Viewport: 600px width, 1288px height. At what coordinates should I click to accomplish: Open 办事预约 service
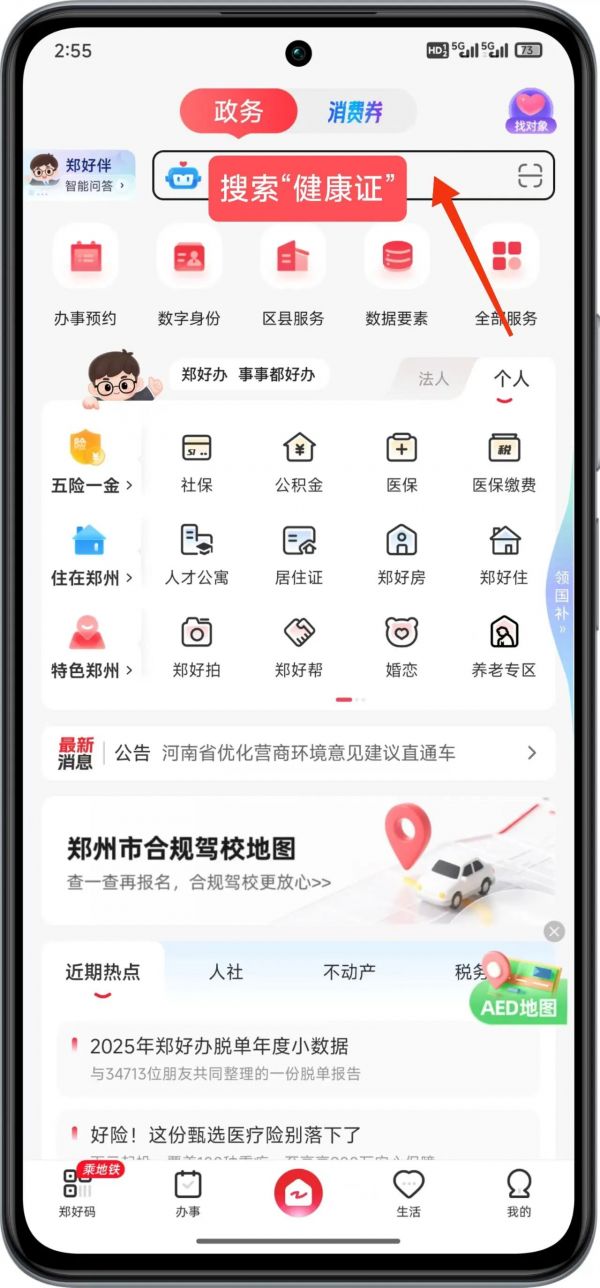(x=85, y=275)
